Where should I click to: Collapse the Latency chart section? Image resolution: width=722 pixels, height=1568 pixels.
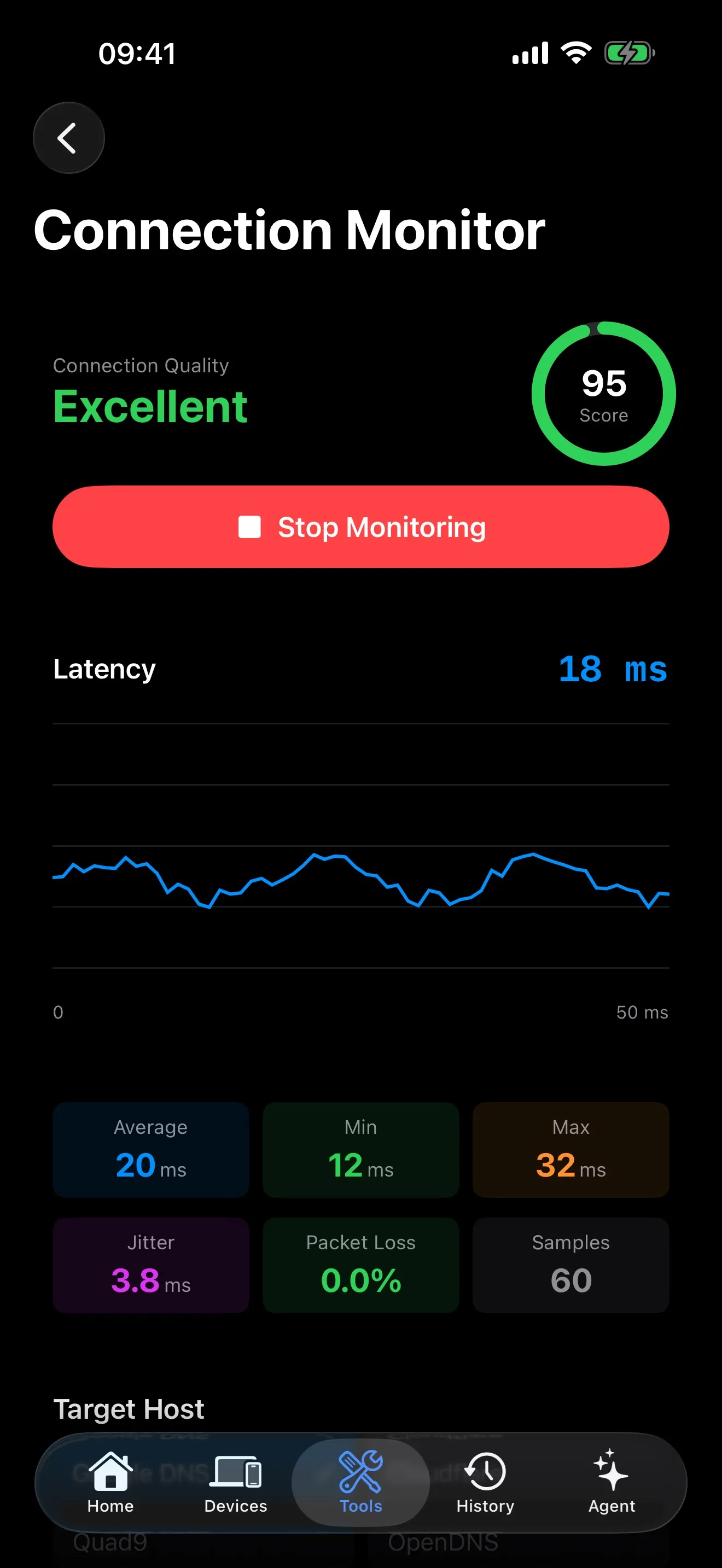click(104, 668)
